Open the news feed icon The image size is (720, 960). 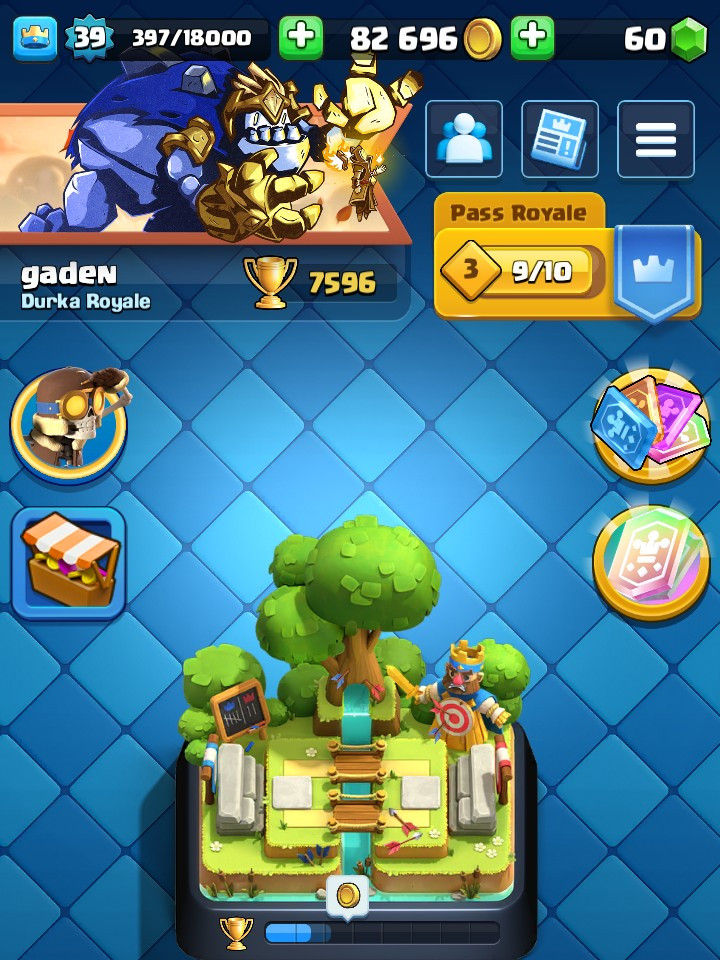[560, 139]
